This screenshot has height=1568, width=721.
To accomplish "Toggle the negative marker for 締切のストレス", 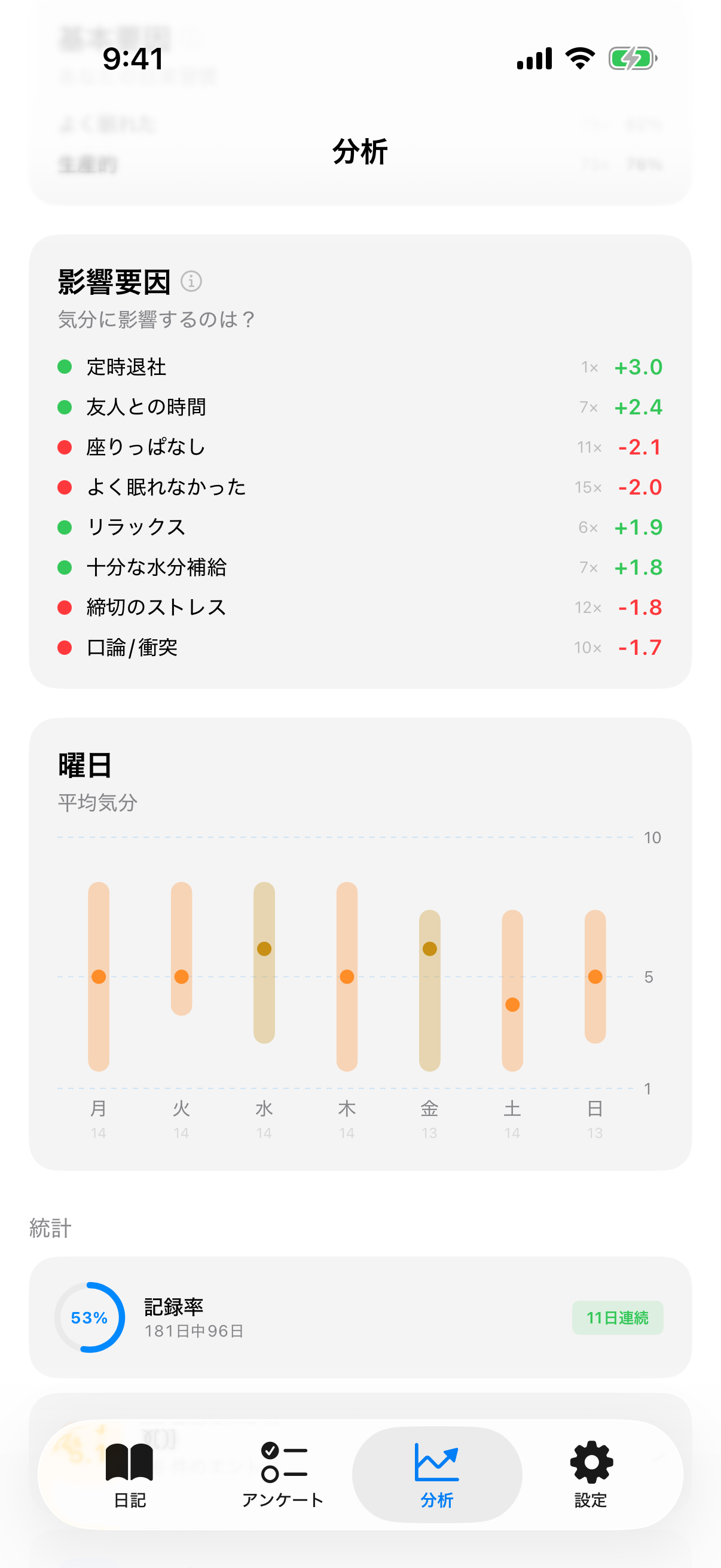I will click(x=66, y=607).
